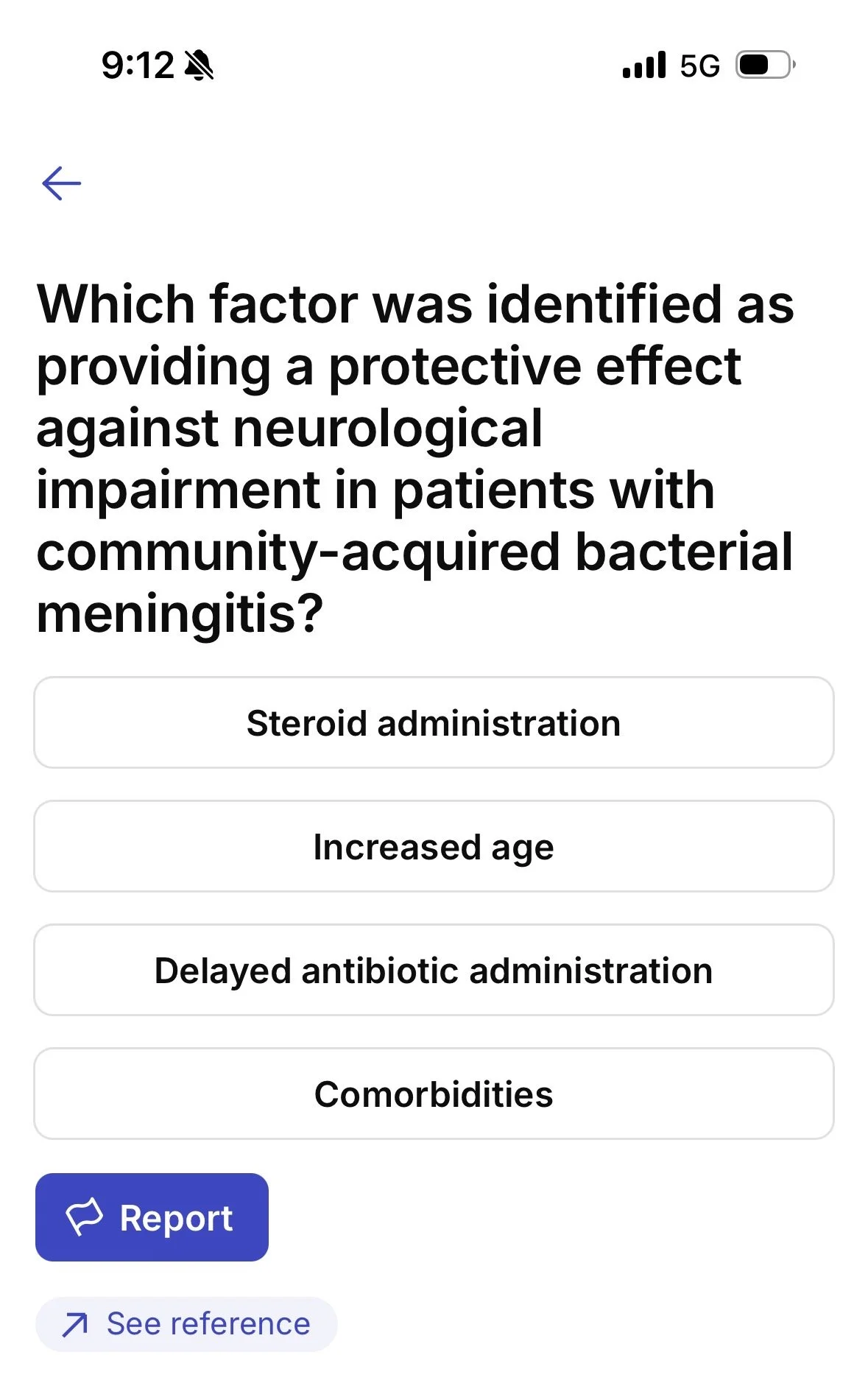868x1383 pixels.
Task: Report this question
Action: (x=152, y=1217)
